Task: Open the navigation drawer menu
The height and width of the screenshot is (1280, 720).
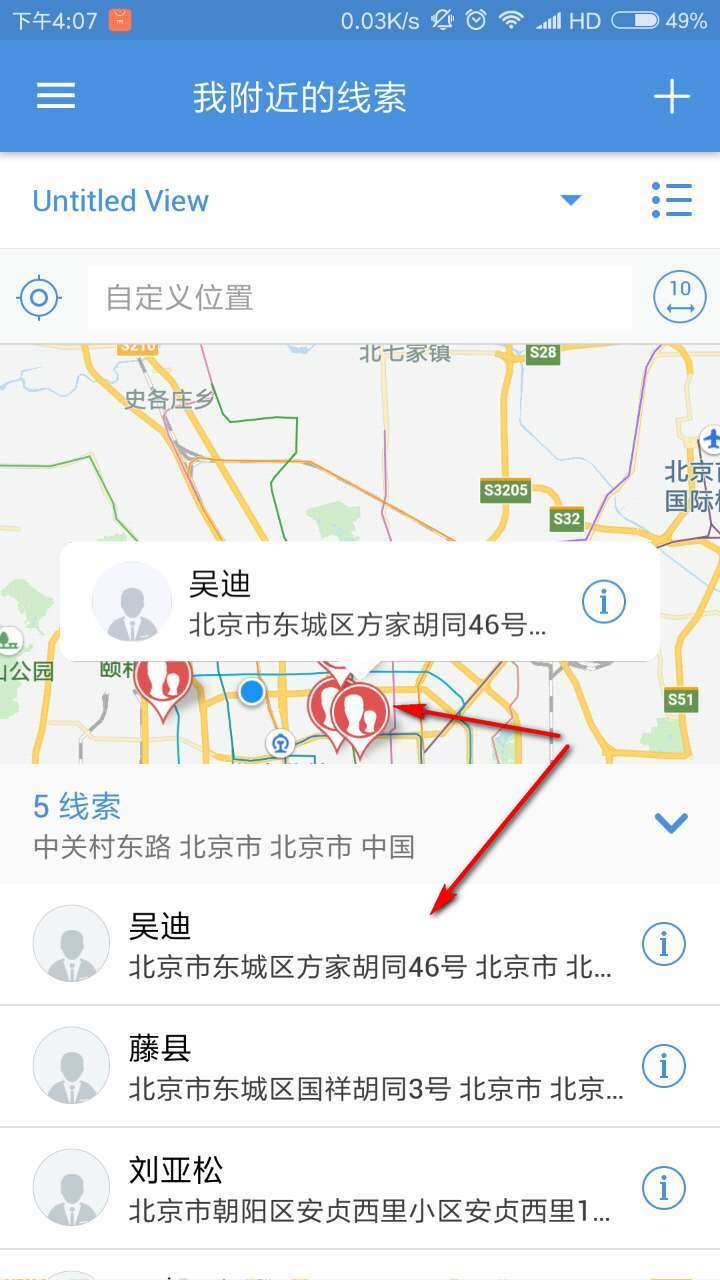Action: 55,95
